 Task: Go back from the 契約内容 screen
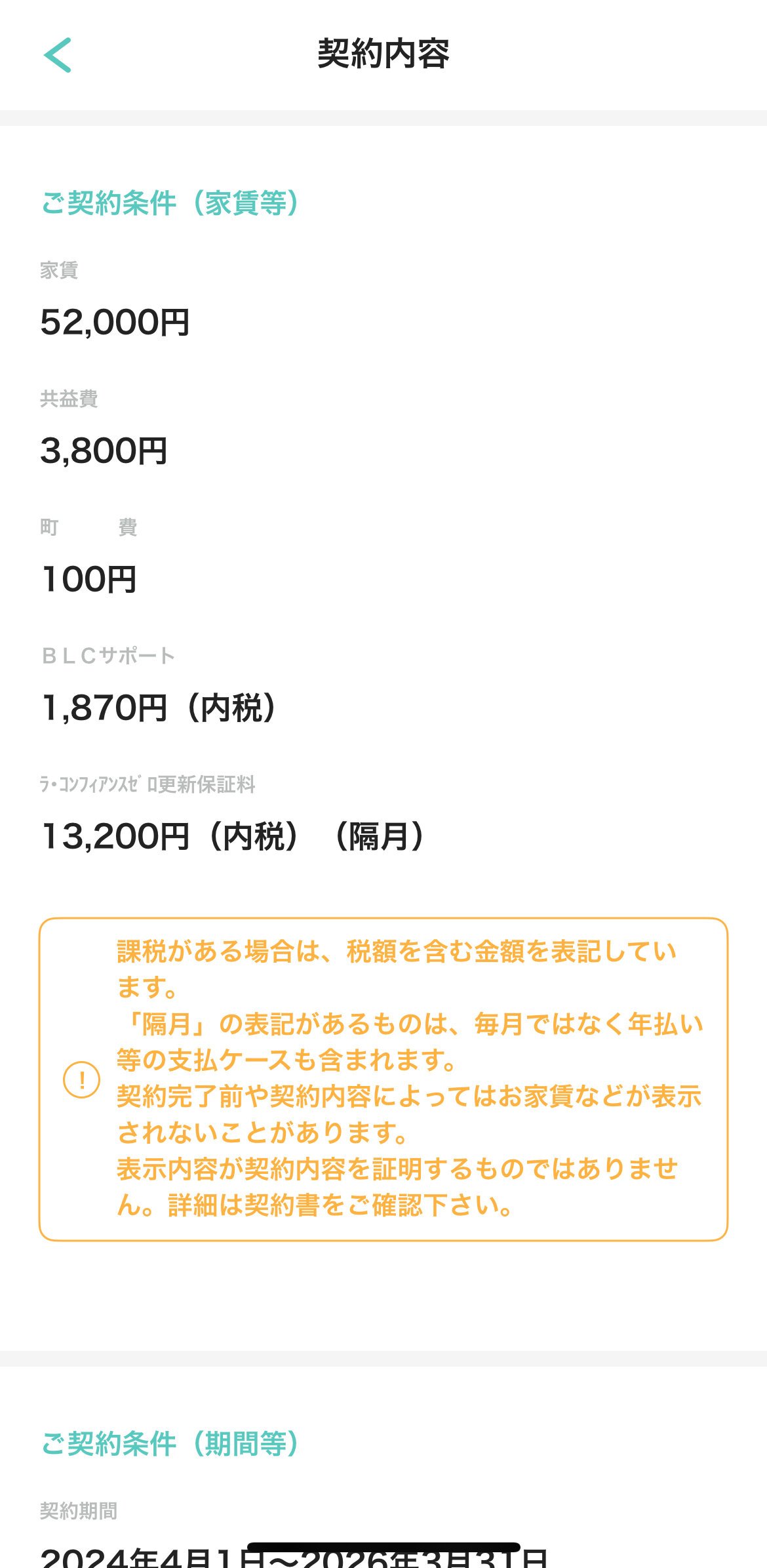[58, 54]
